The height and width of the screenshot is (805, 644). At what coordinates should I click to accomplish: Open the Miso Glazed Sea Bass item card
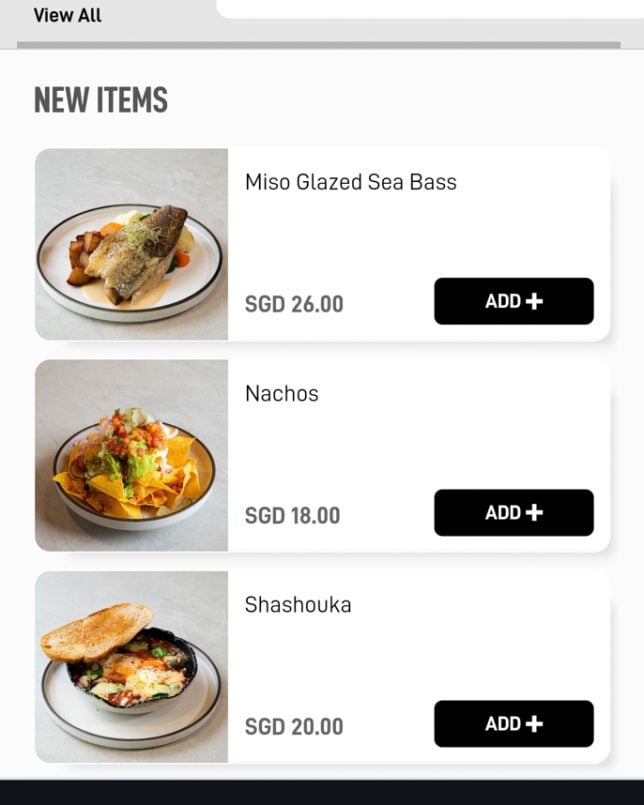click(x=350, y=183)
